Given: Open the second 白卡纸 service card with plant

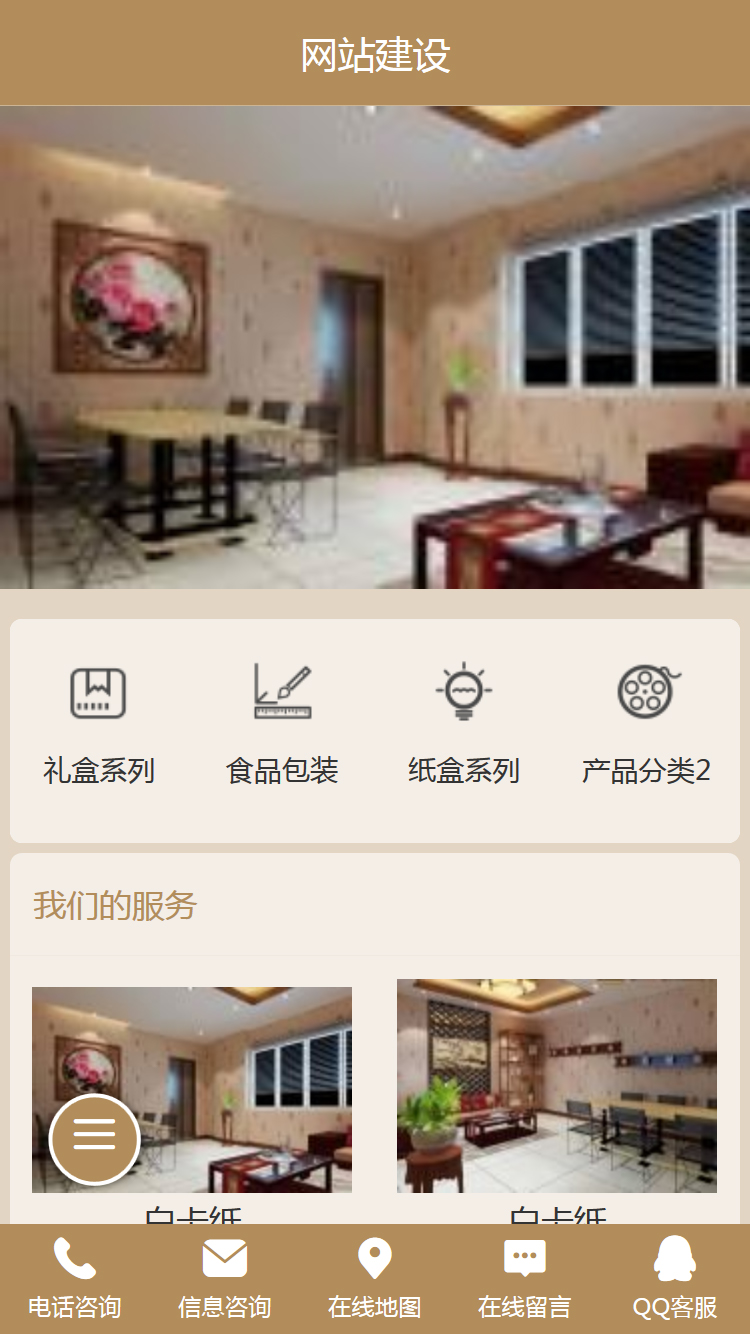Looking at the screenshot, I should coord(557,1086).
